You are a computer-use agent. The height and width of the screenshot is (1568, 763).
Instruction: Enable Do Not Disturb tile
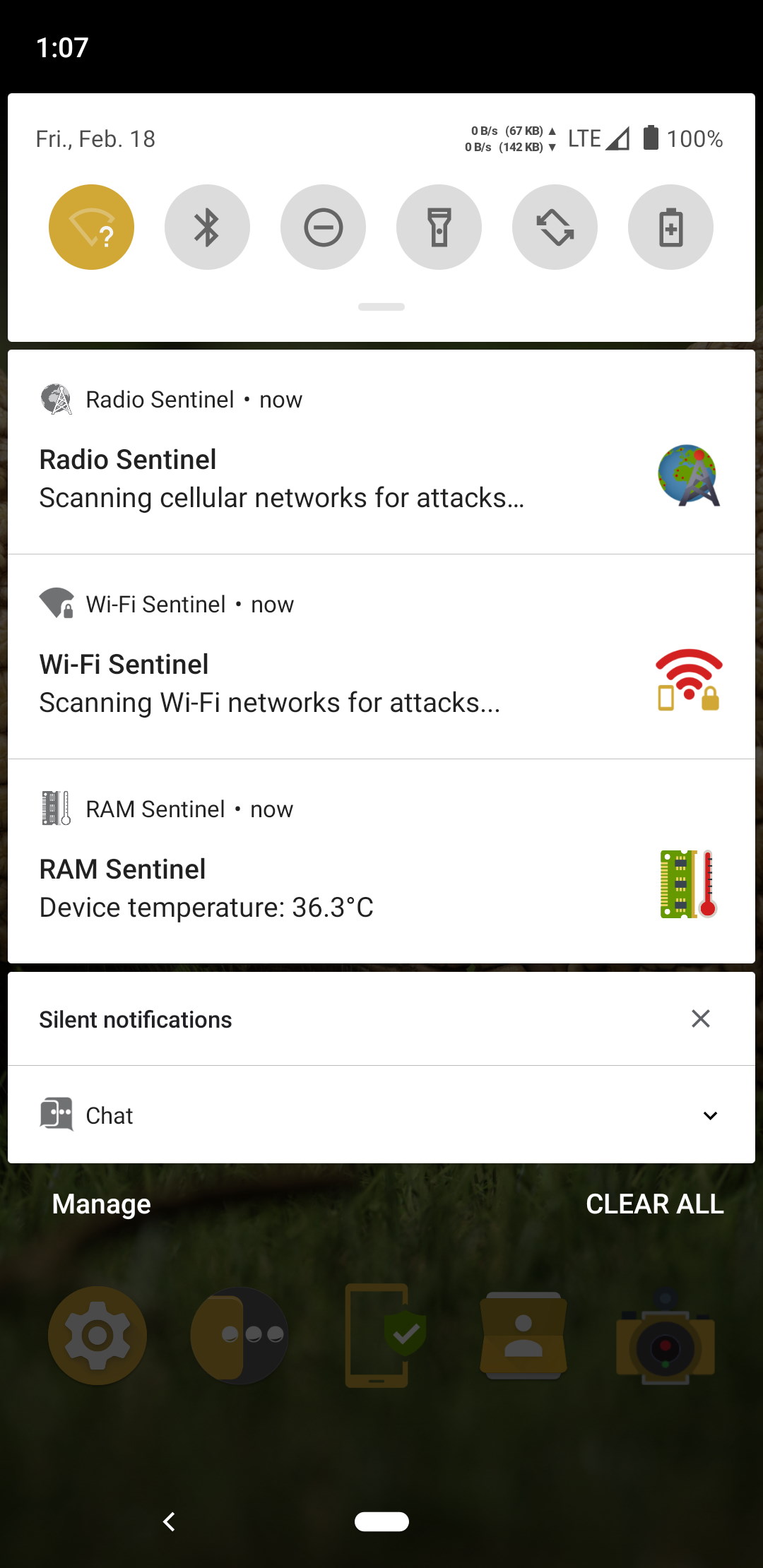point(323,227)
